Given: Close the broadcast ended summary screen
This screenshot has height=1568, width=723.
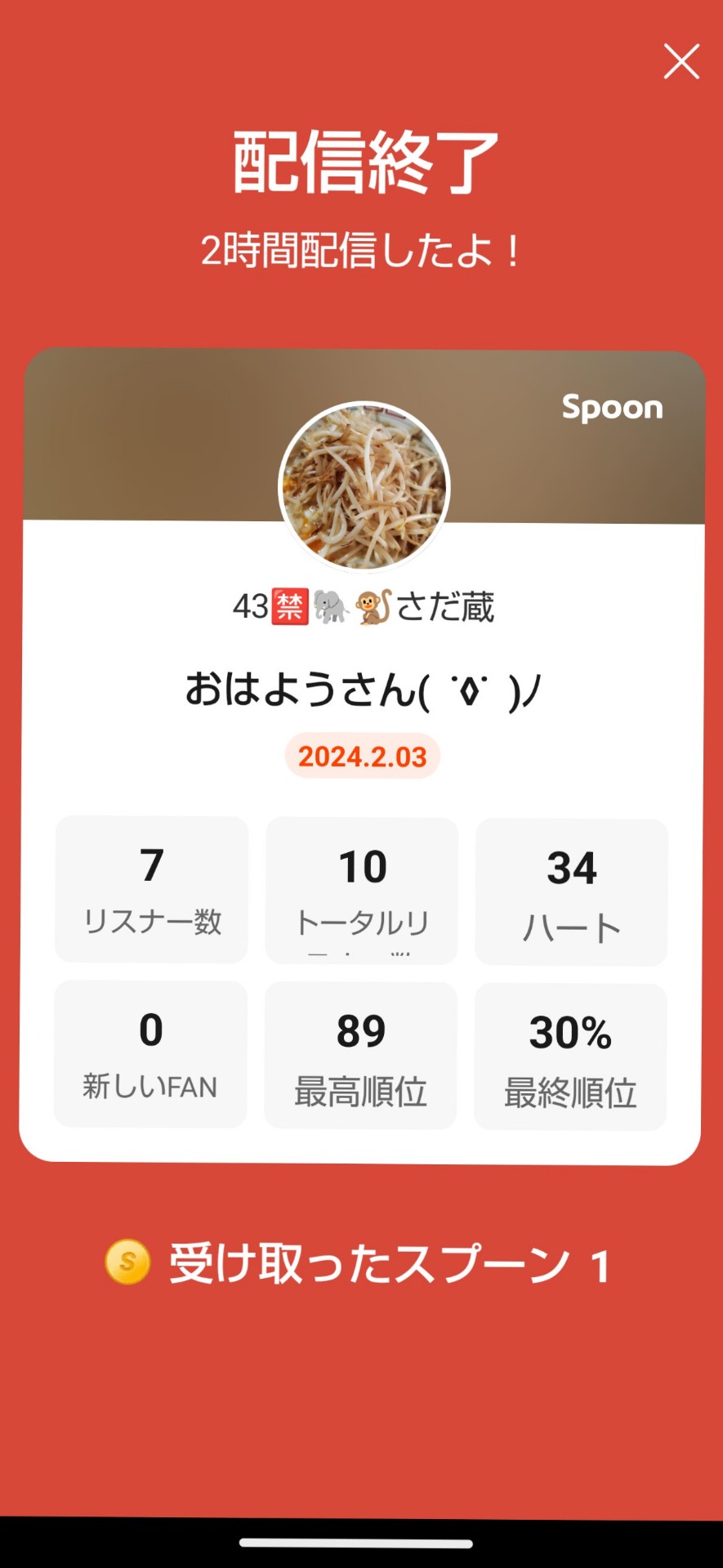Looking at the screenshot, I should pos(681,62).
